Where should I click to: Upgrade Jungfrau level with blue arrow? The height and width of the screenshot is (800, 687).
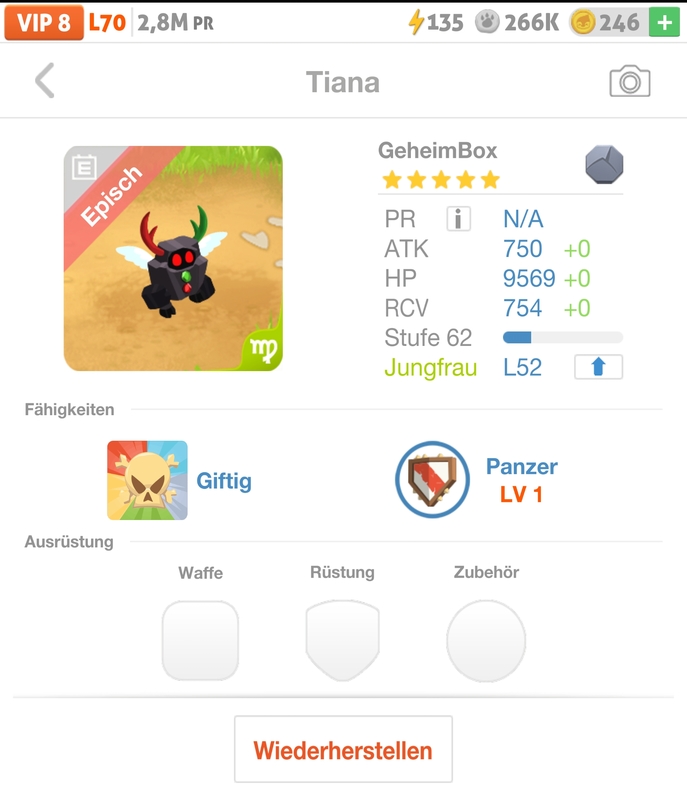tap(598, 367)
